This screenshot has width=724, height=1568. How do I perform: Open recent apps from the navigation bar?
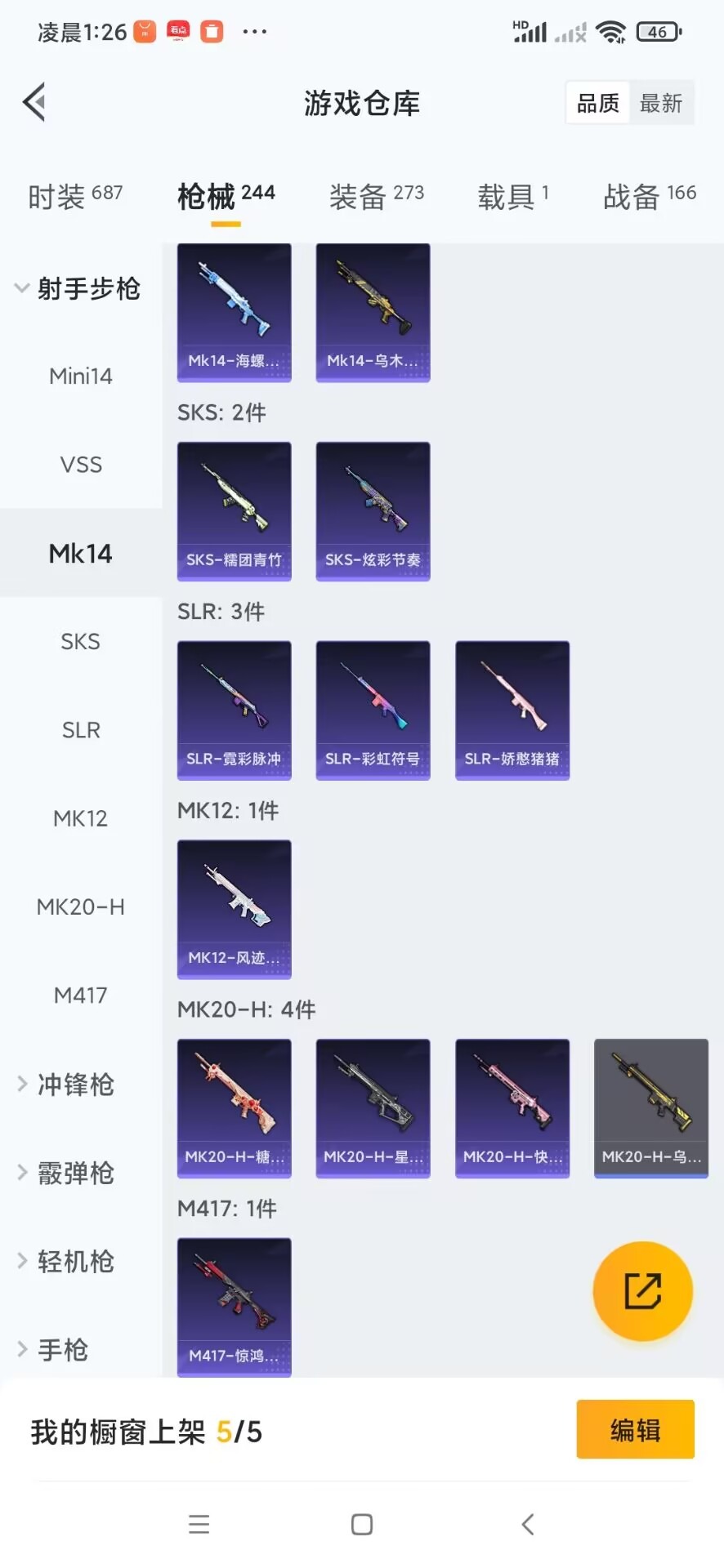199,1524
